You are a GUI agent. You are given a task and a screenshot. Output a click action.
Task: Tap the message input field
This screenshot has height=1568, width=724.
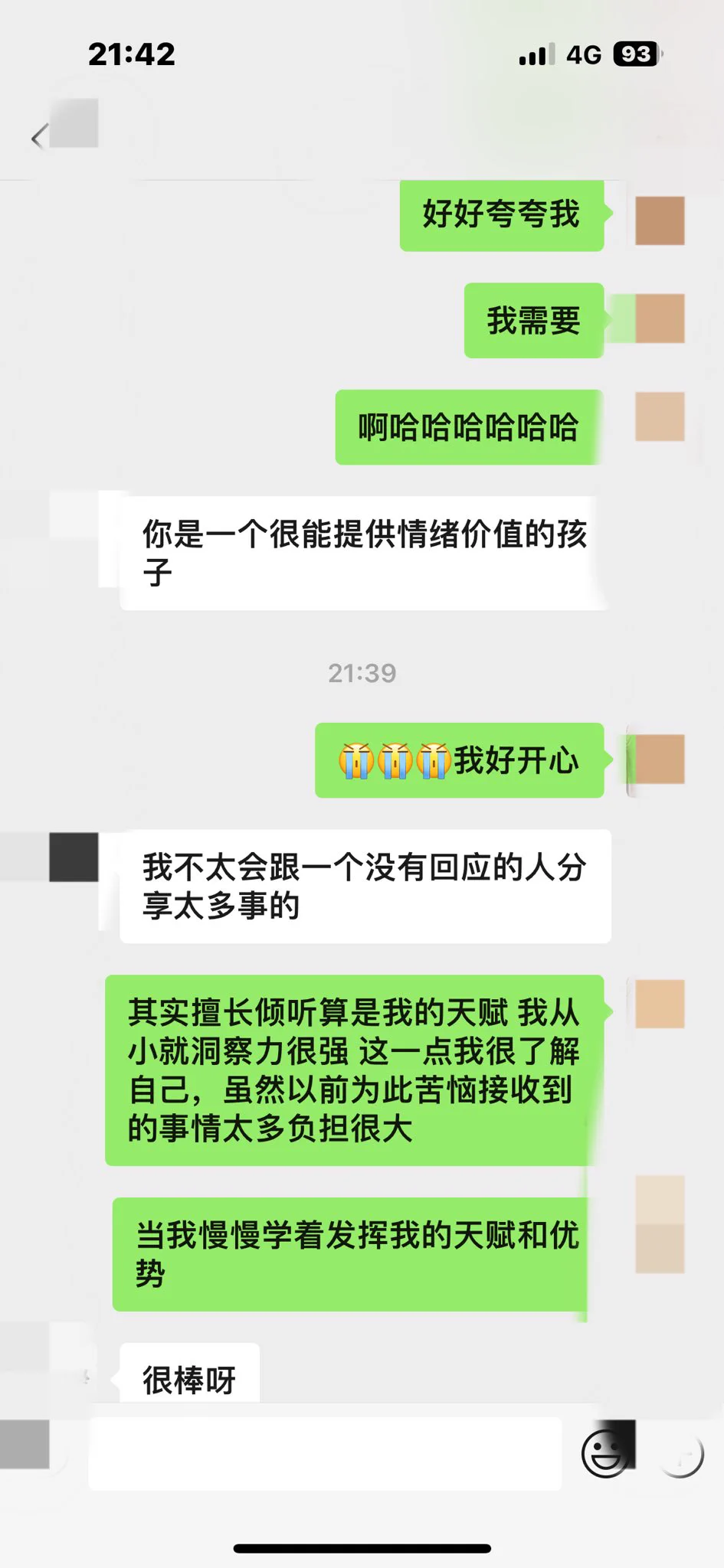tap(325, 1453)
